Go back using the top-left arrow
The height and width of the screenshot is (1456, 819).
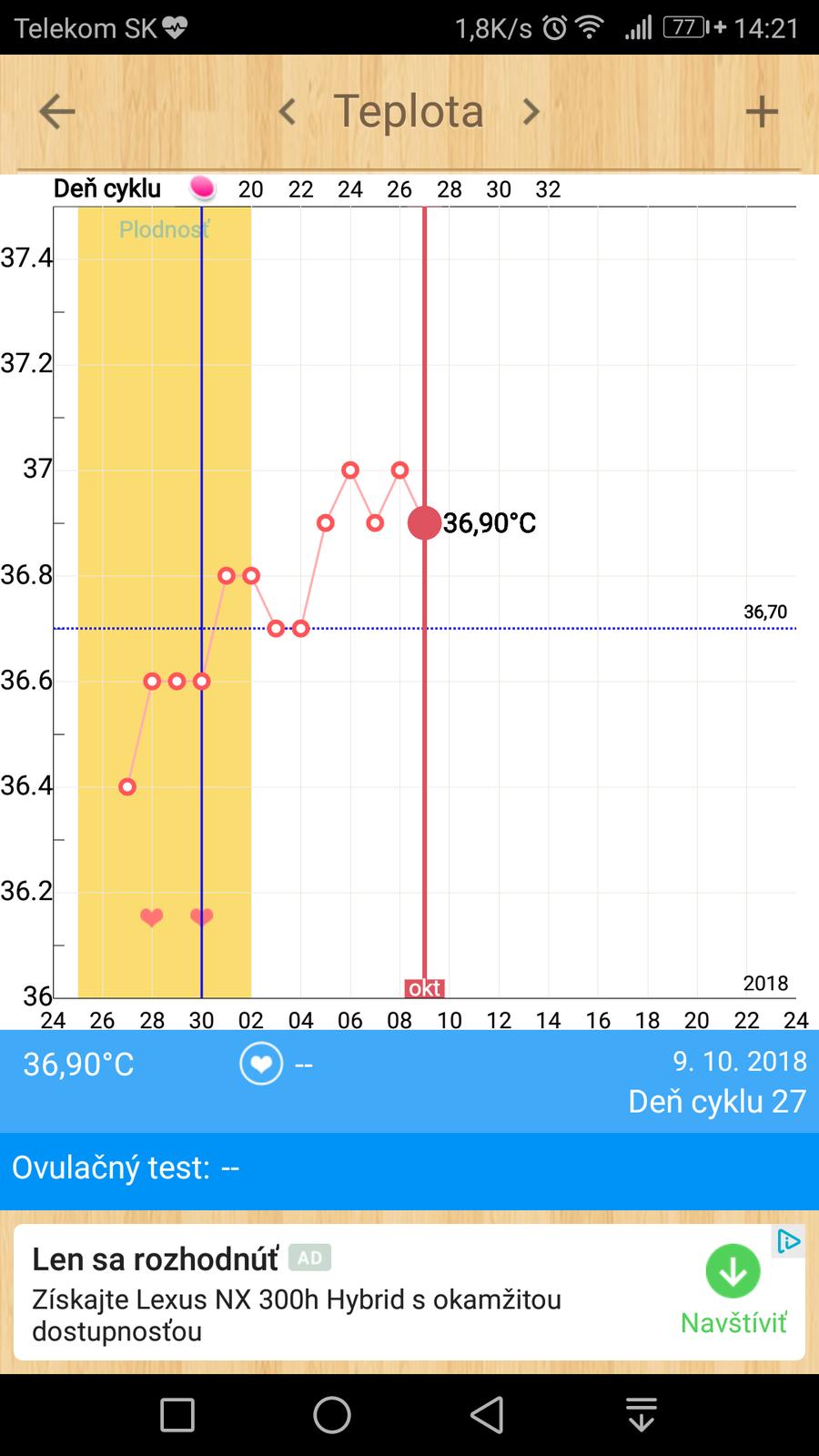coord(56,112)
